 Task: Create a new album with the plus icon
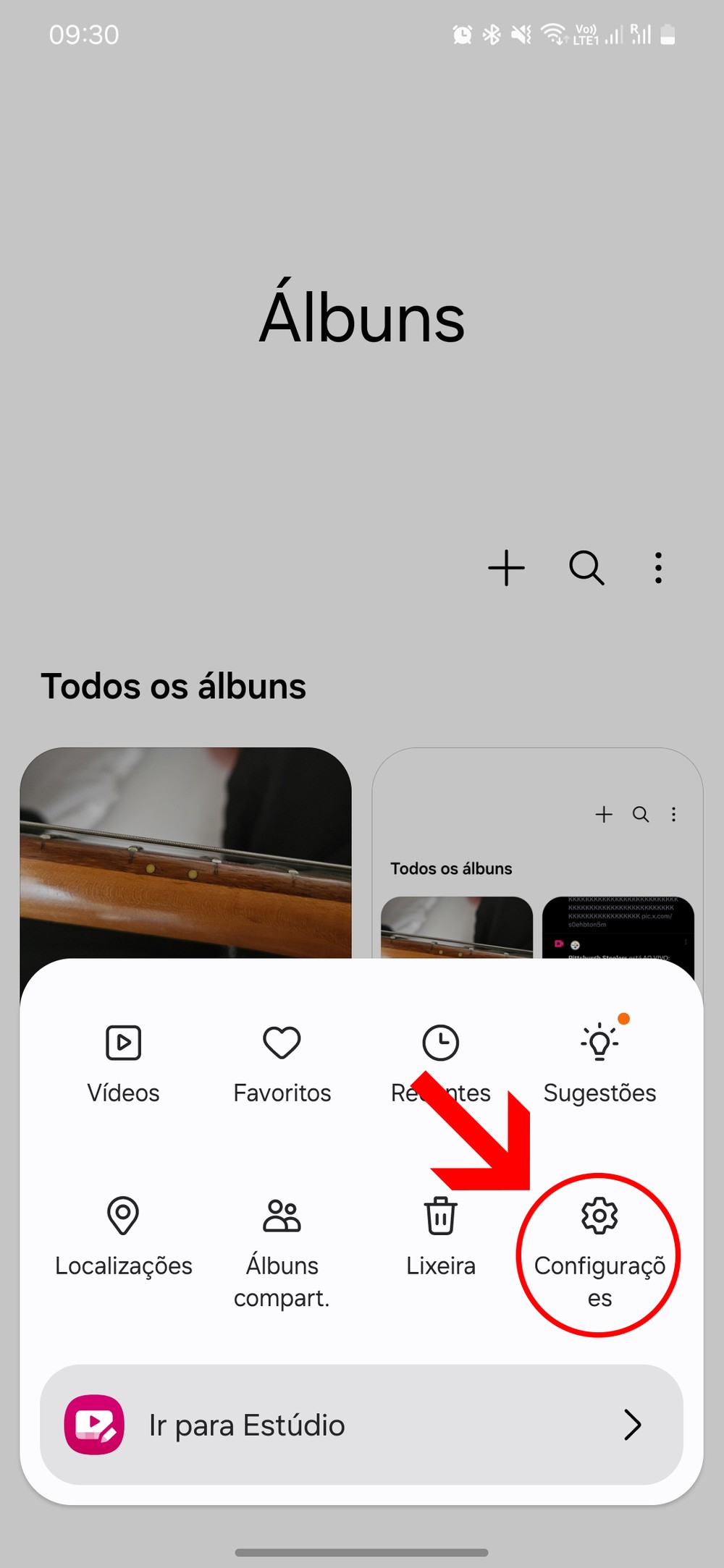506,568
